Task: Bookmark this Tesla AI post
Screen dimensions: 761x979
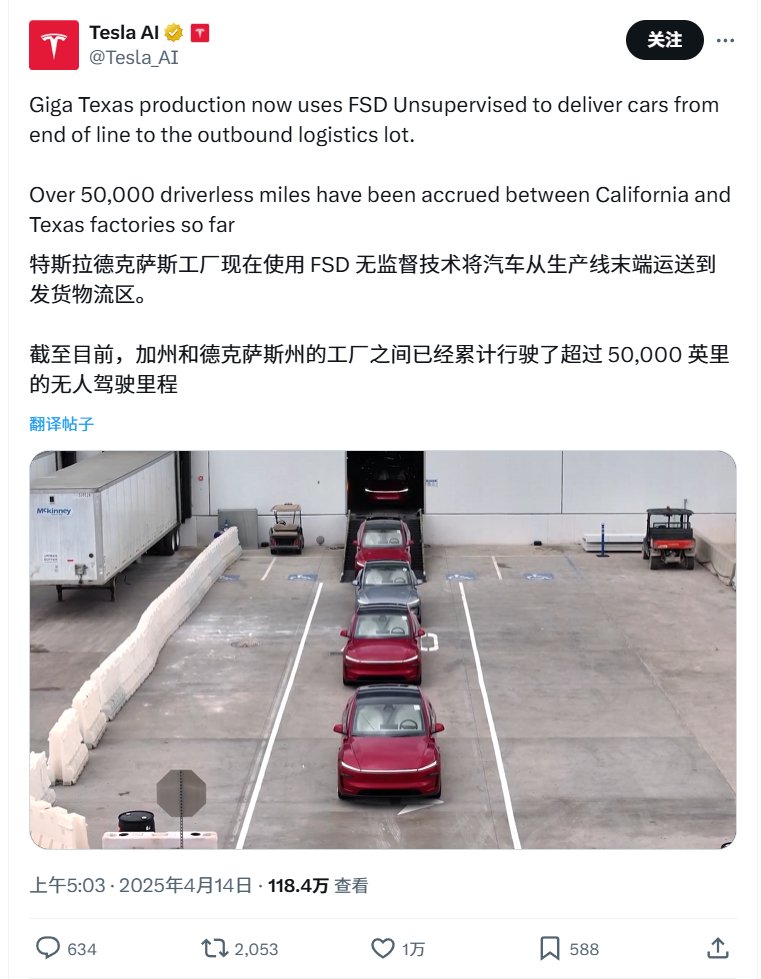Action: point(550,948)
